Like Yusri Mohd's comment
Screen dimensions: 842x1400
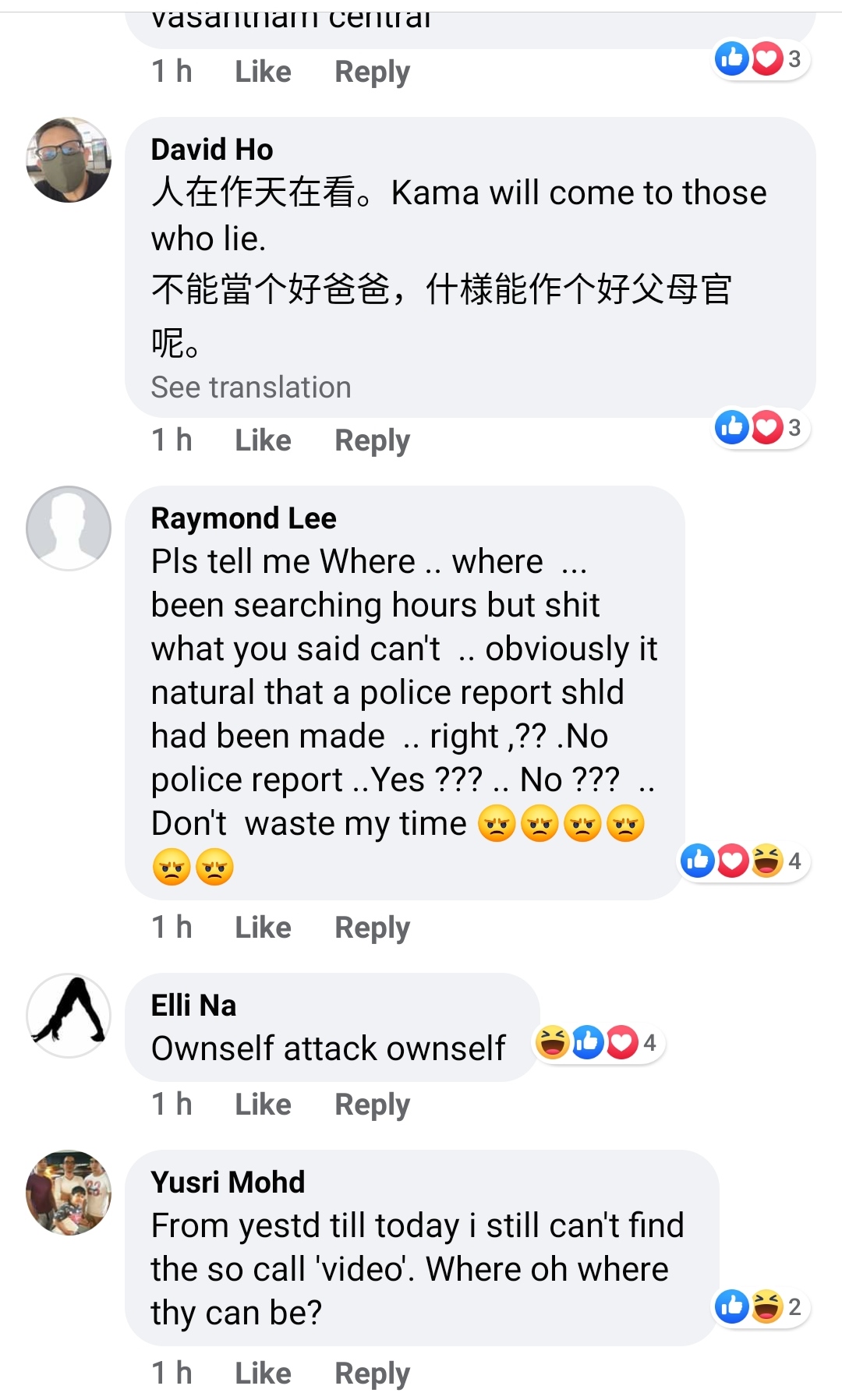pyautogui.click(x=263, y=1373)
